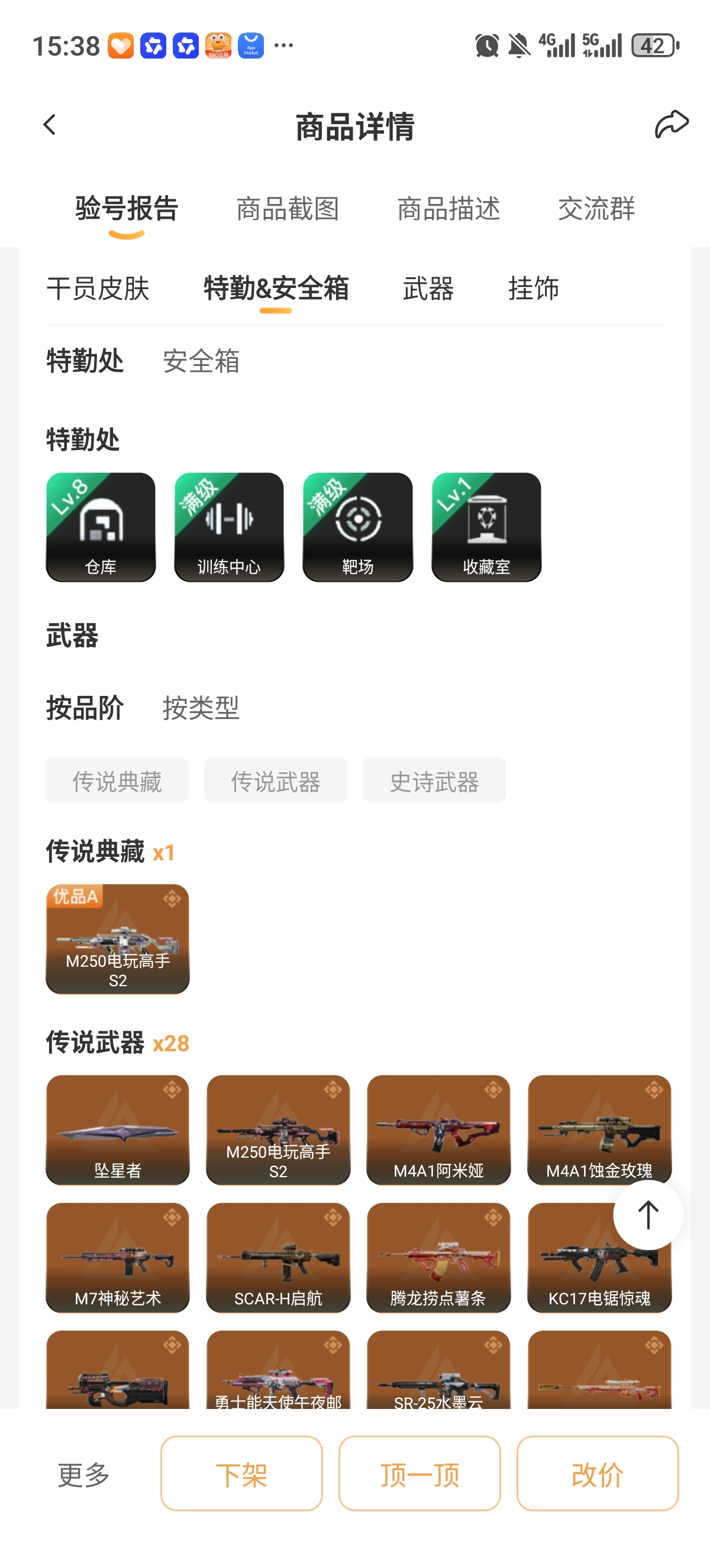Viewport: 710px width, 1568px height.
Task: Open the SCAR-H启航 weapon tile
Action: [x=278, y=1258]
